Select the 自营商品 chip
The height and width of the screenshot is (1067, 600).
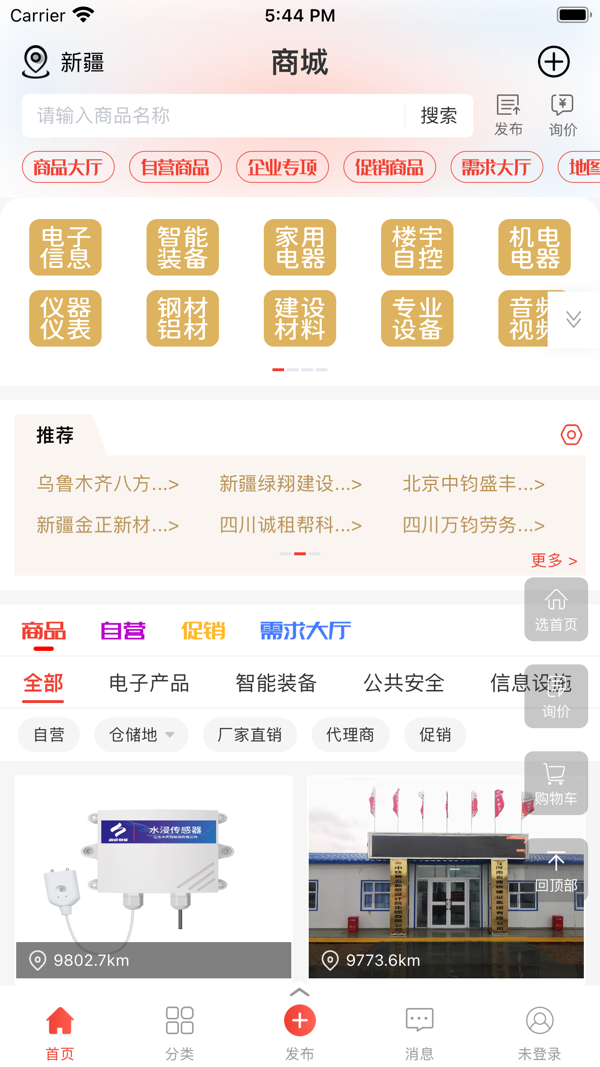(x=175, y=167)
